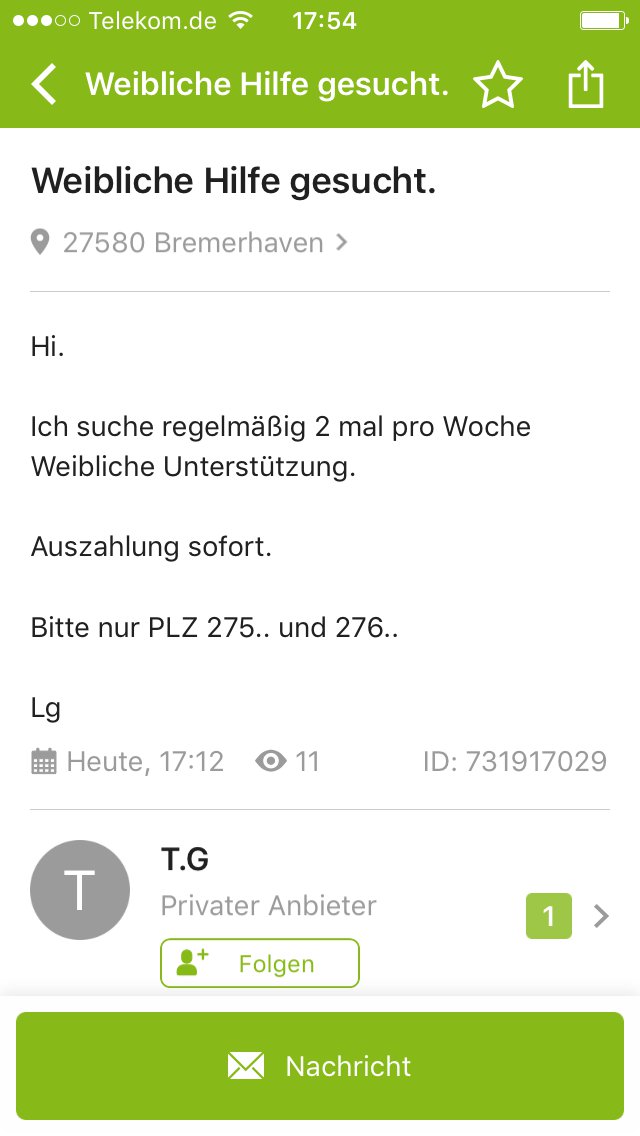Open seller T.G's profile
The height and width of the screenshot is (1136, 640).
pos(185,859)
